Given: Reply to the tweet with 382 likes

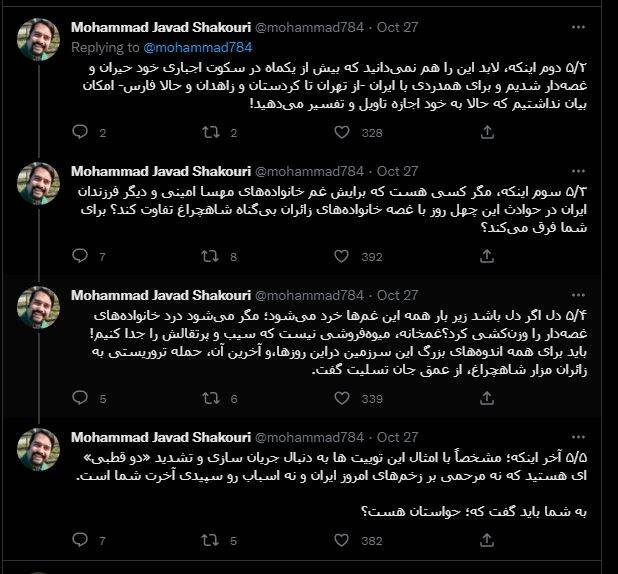Looking at the screenshot, I should 79,541.
